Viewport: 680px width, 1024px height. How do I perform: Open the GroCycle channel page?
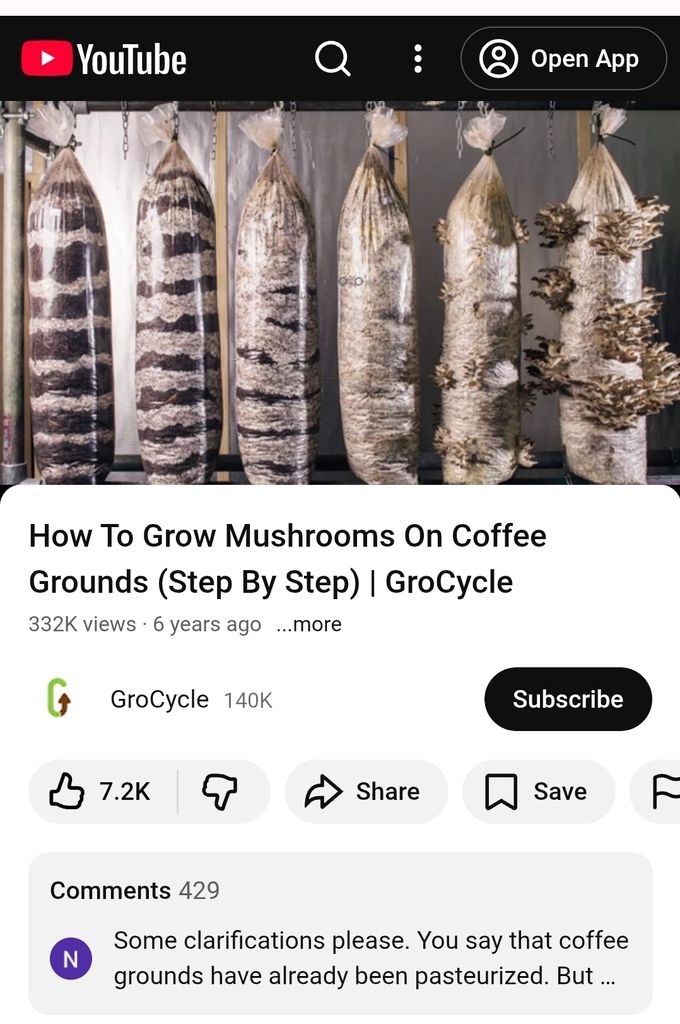[159, 699]
